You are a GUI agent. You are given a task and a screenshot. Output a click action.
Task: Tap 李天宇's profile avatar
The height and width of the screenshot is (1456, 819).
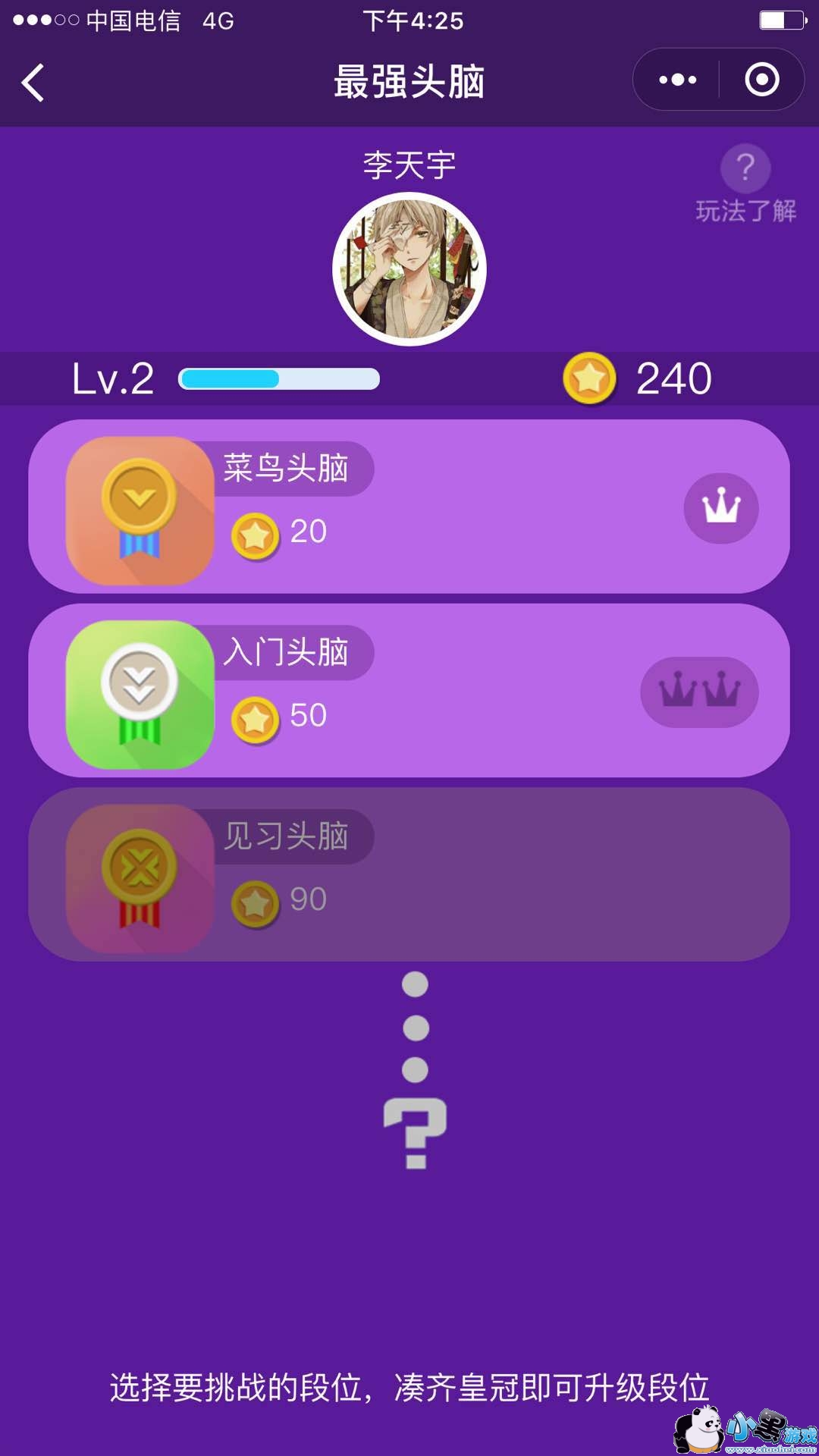coord(409,269)
